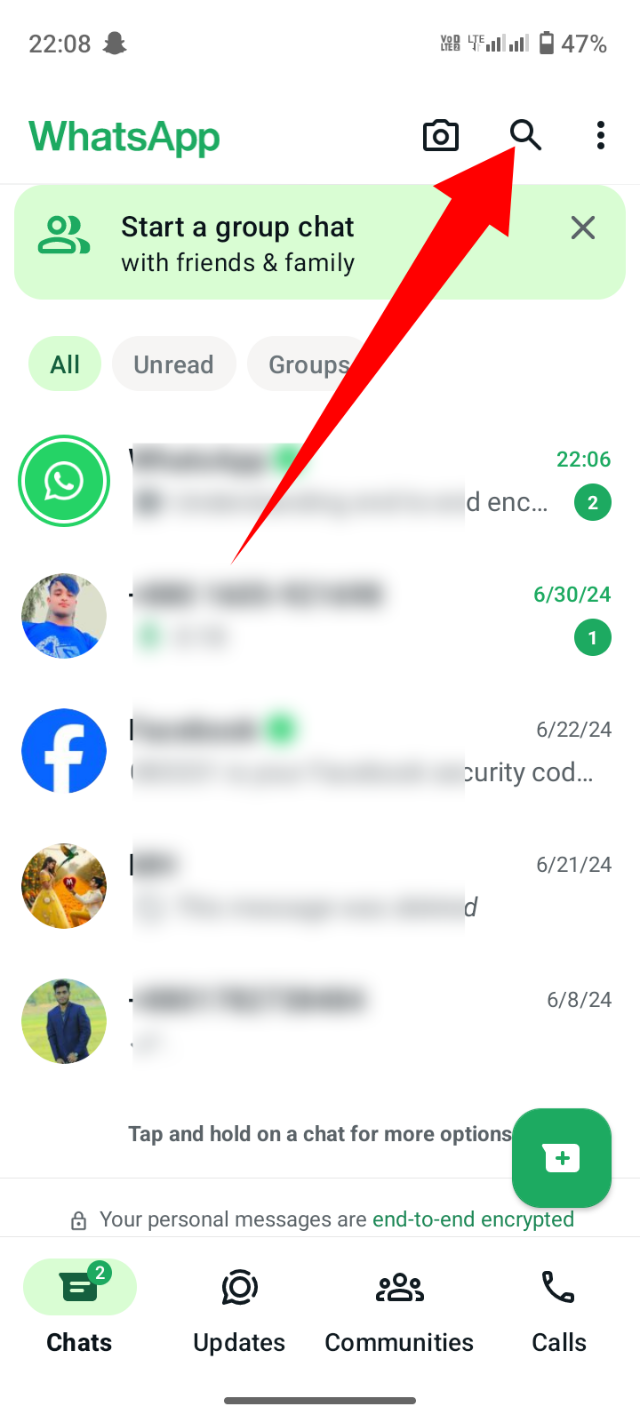Switch to the Updates tab
The height and width of the screenshot is (1422, 640).
[x=239, y=1310]
